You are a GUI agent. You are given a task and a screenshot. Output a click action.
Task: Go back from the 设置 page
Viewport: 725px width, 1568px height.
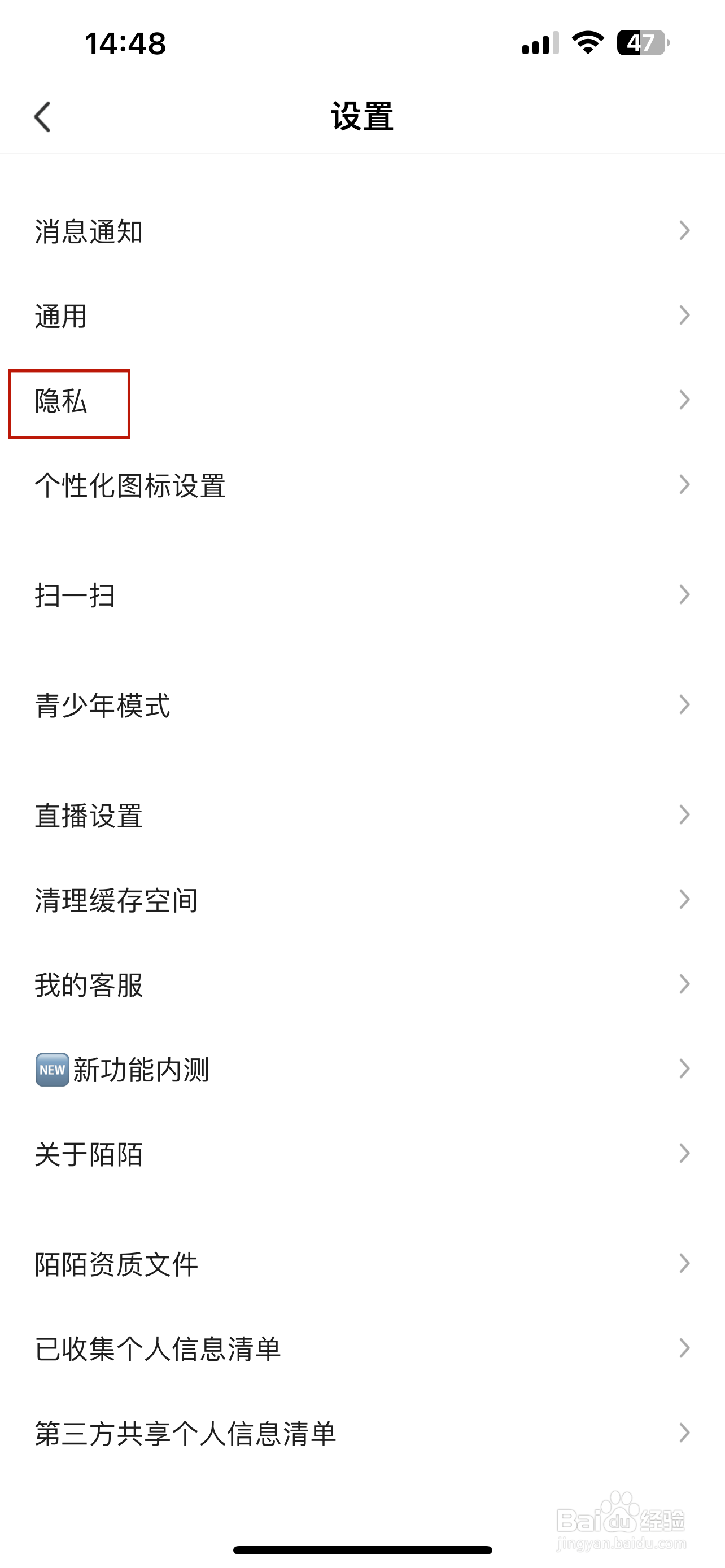coord(42,116)
